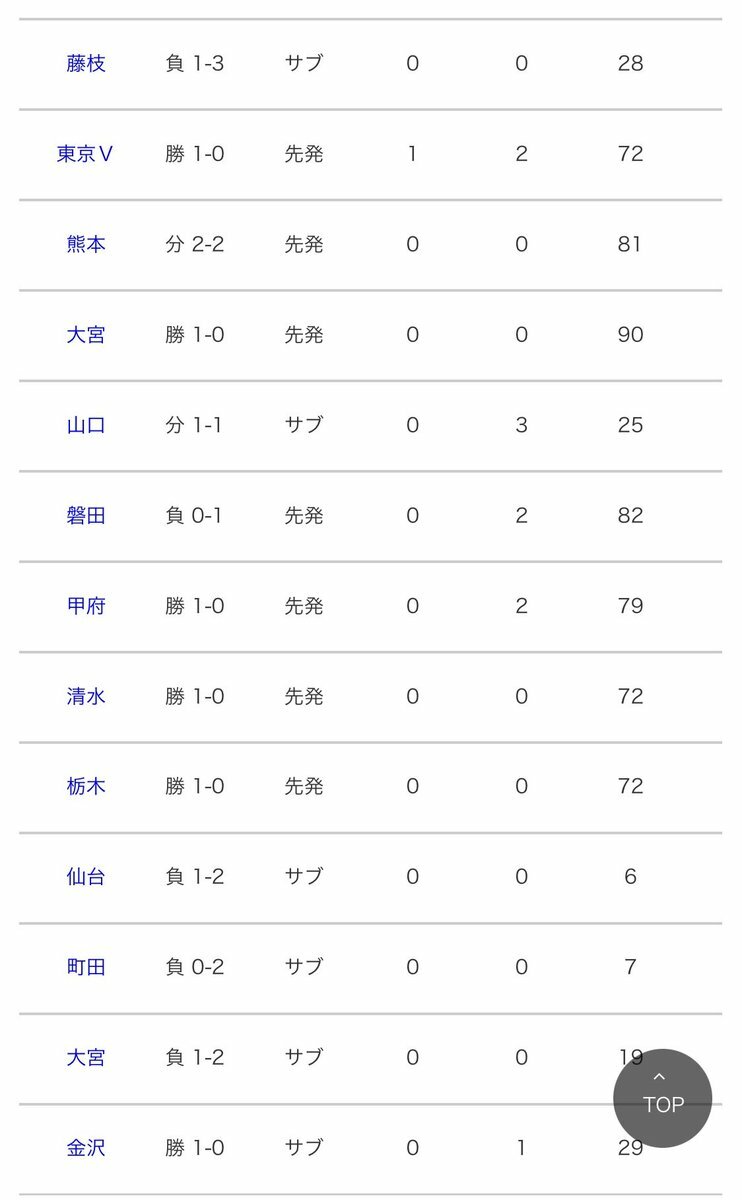
Task: Open the 東京V team link
Action: pos(86,154)
